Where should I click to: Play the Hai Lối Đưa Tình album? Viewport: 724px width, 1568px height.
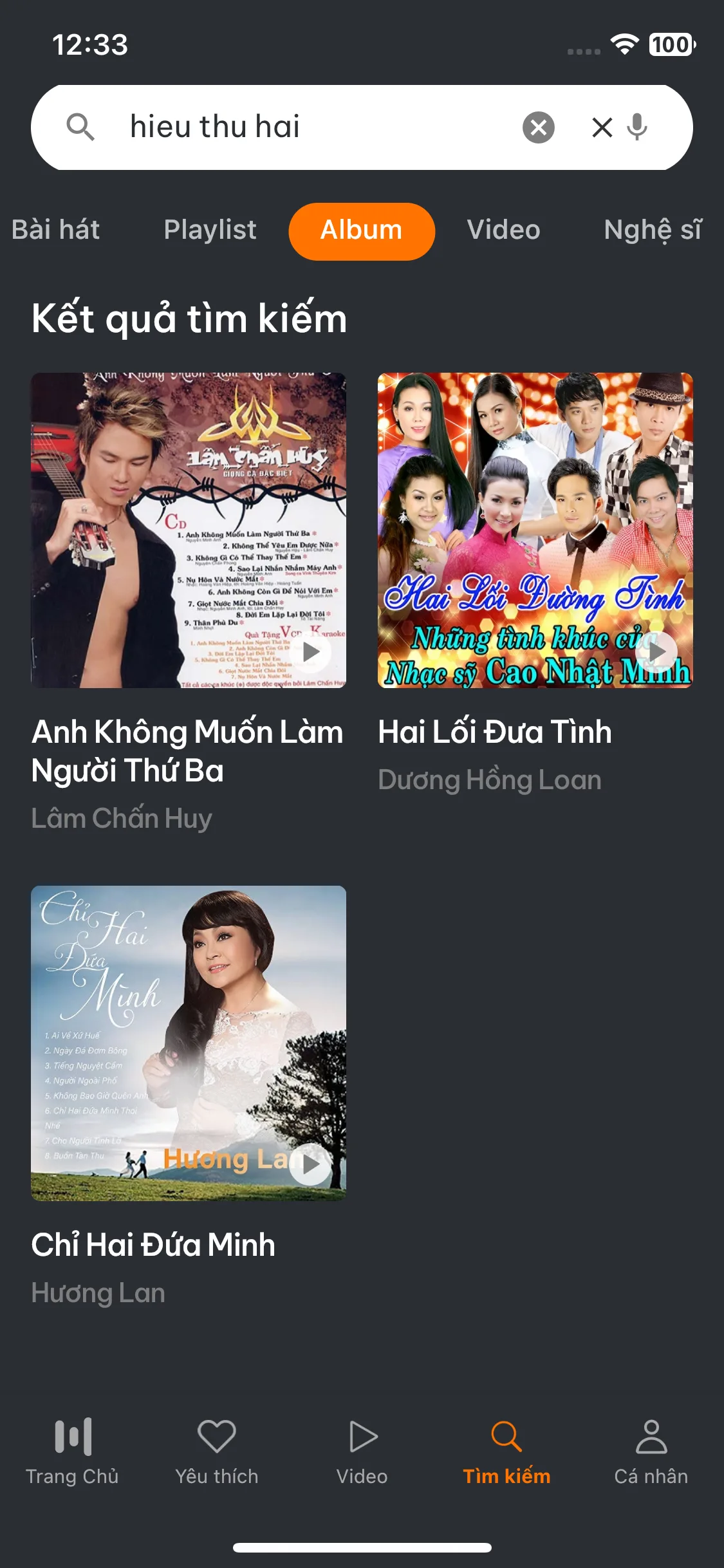tap(657, 651)
